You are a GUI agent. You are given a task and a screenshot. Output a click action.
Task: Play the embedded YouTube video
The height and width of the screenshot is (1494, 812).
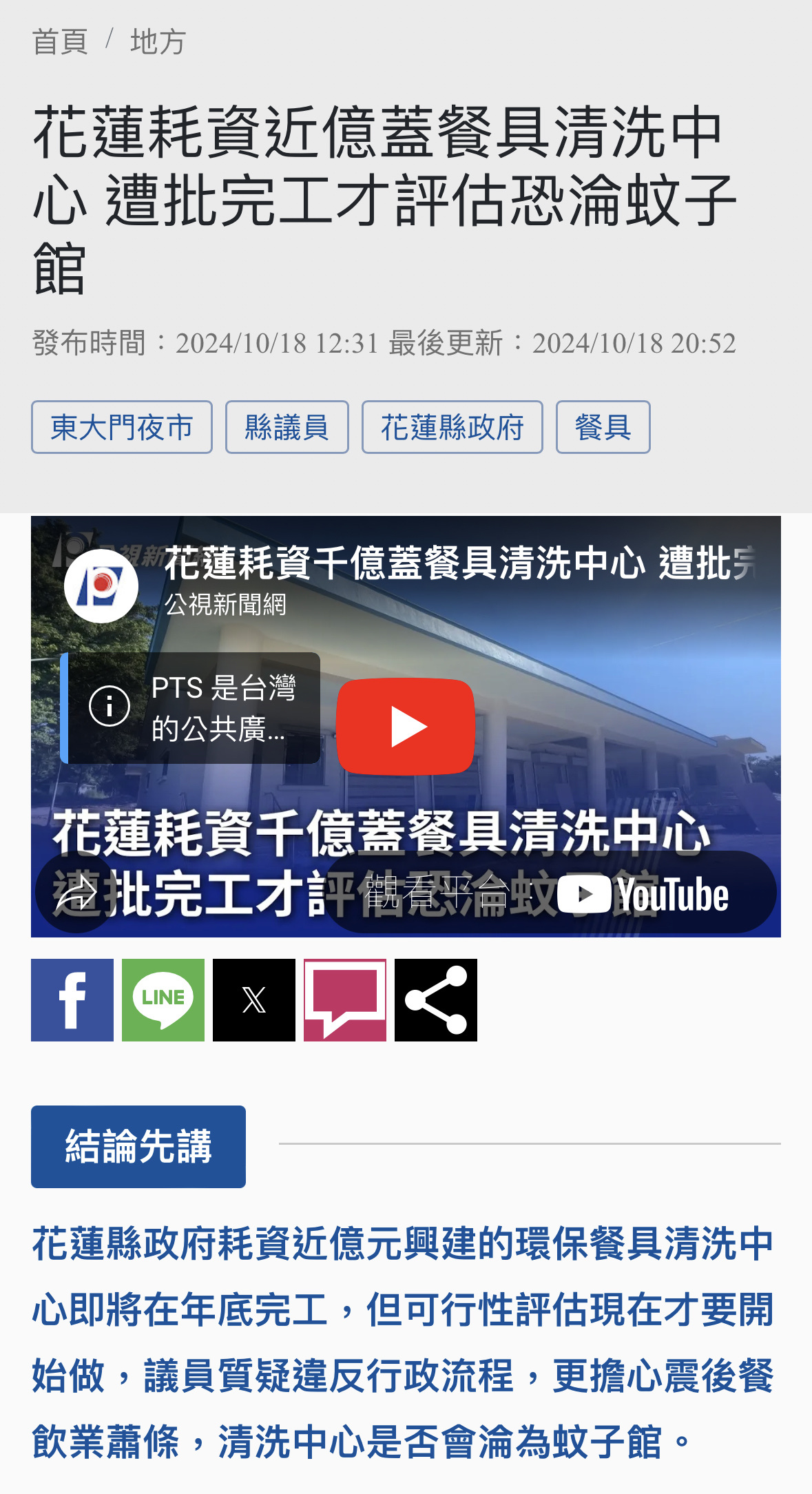(405, 727)
